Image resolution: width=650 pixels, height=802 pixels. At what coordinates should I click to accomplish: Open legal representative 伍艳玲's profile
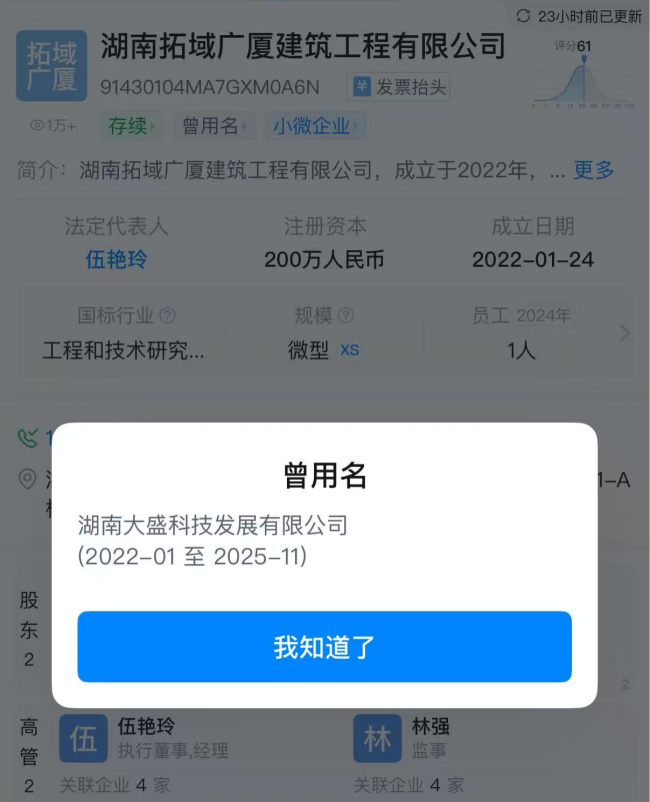tap(116, 260)
